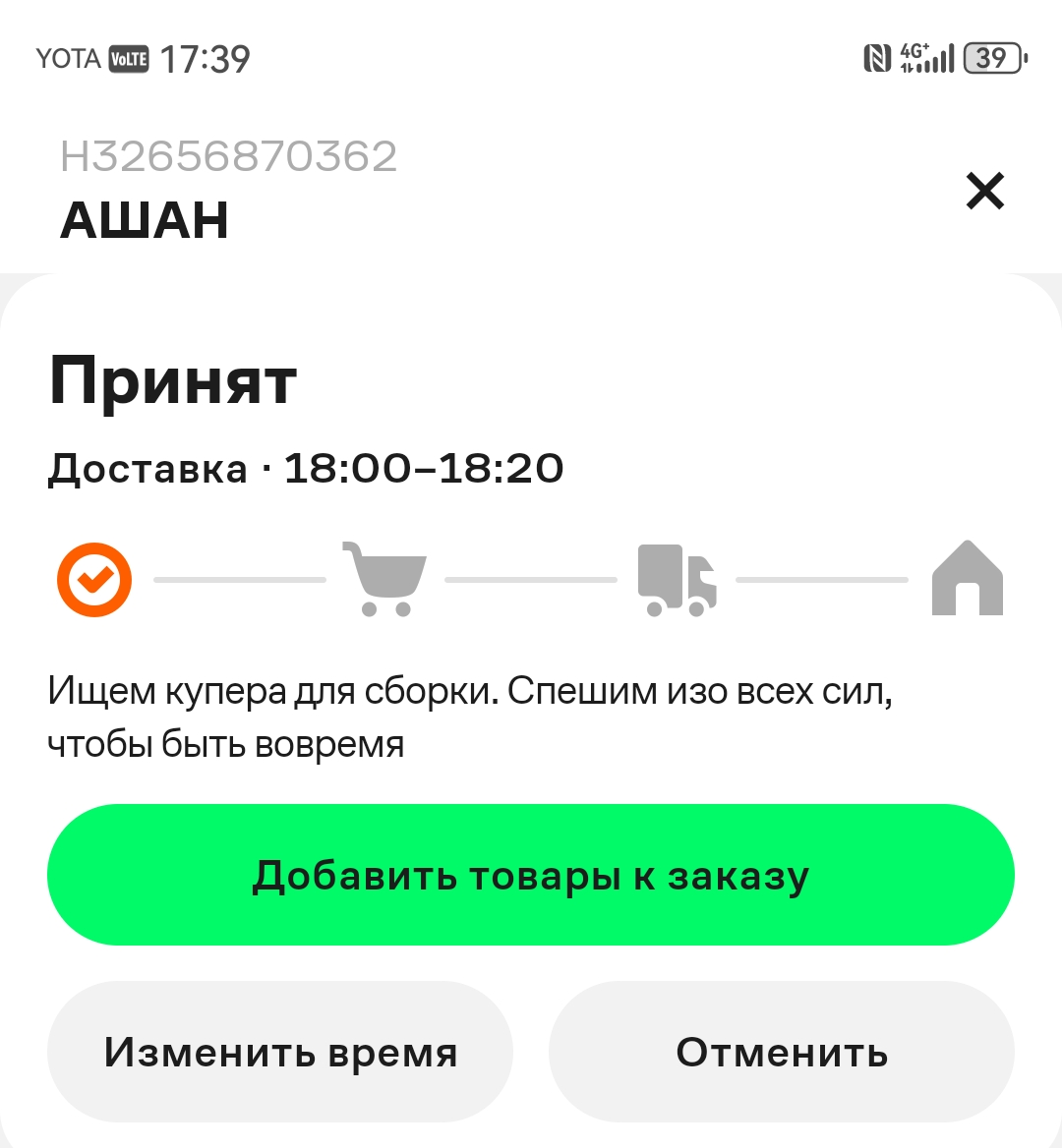Open Изменить время to reschedule delivery

280,1052
